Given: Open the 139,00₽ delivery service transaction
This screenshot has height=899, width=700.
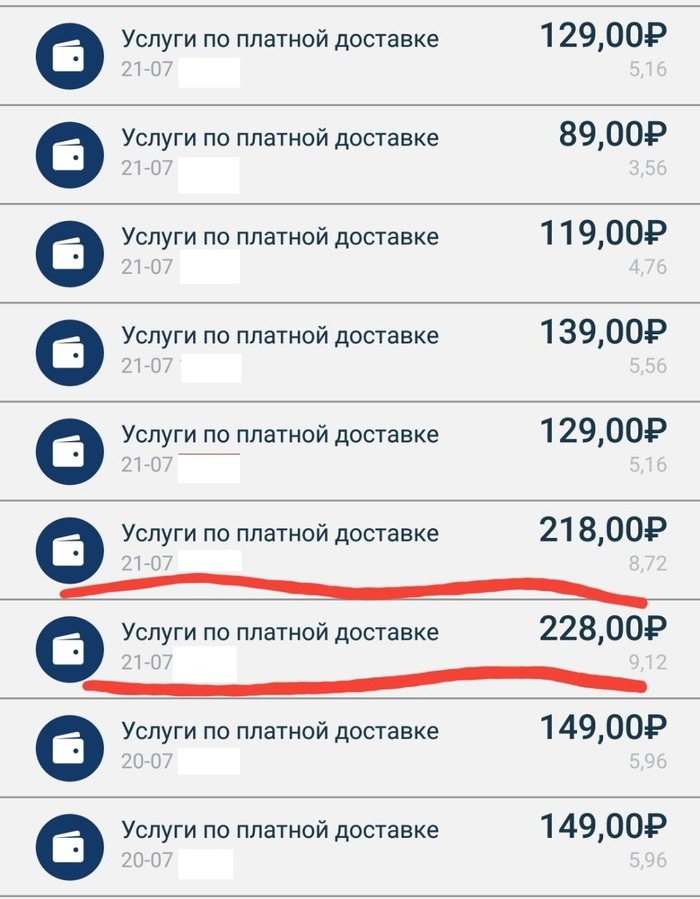Looking at the screenshot, I should pyautogui.click(x=350, y=350).
